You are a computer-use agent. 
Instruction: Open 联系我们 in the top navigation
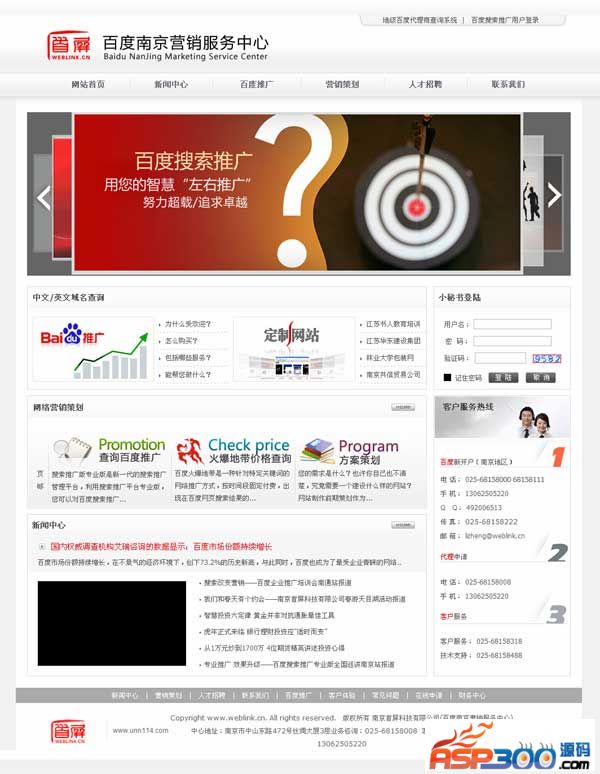pyautogui.click(x=508, y=85)
